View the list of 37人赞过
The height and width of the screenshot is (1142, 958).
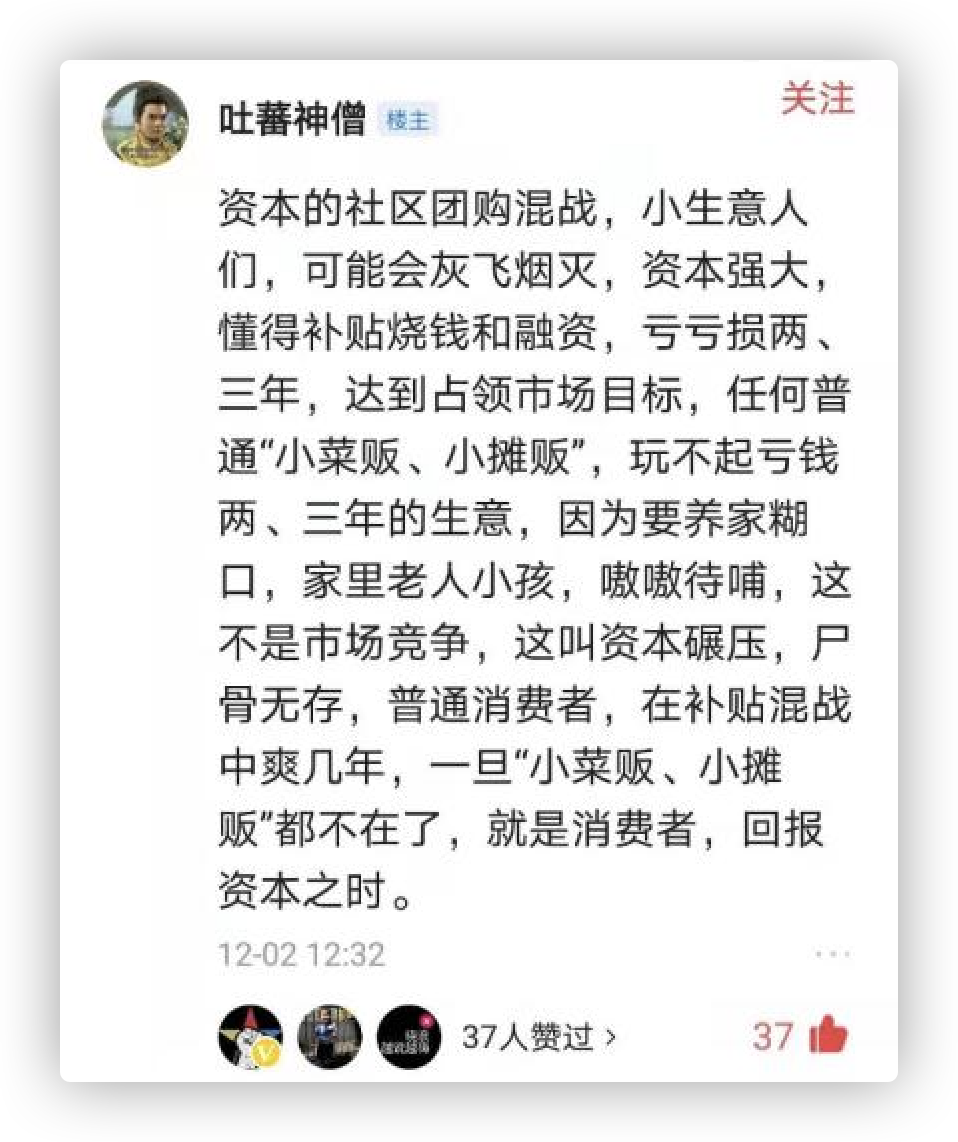tap(538, 1037)
